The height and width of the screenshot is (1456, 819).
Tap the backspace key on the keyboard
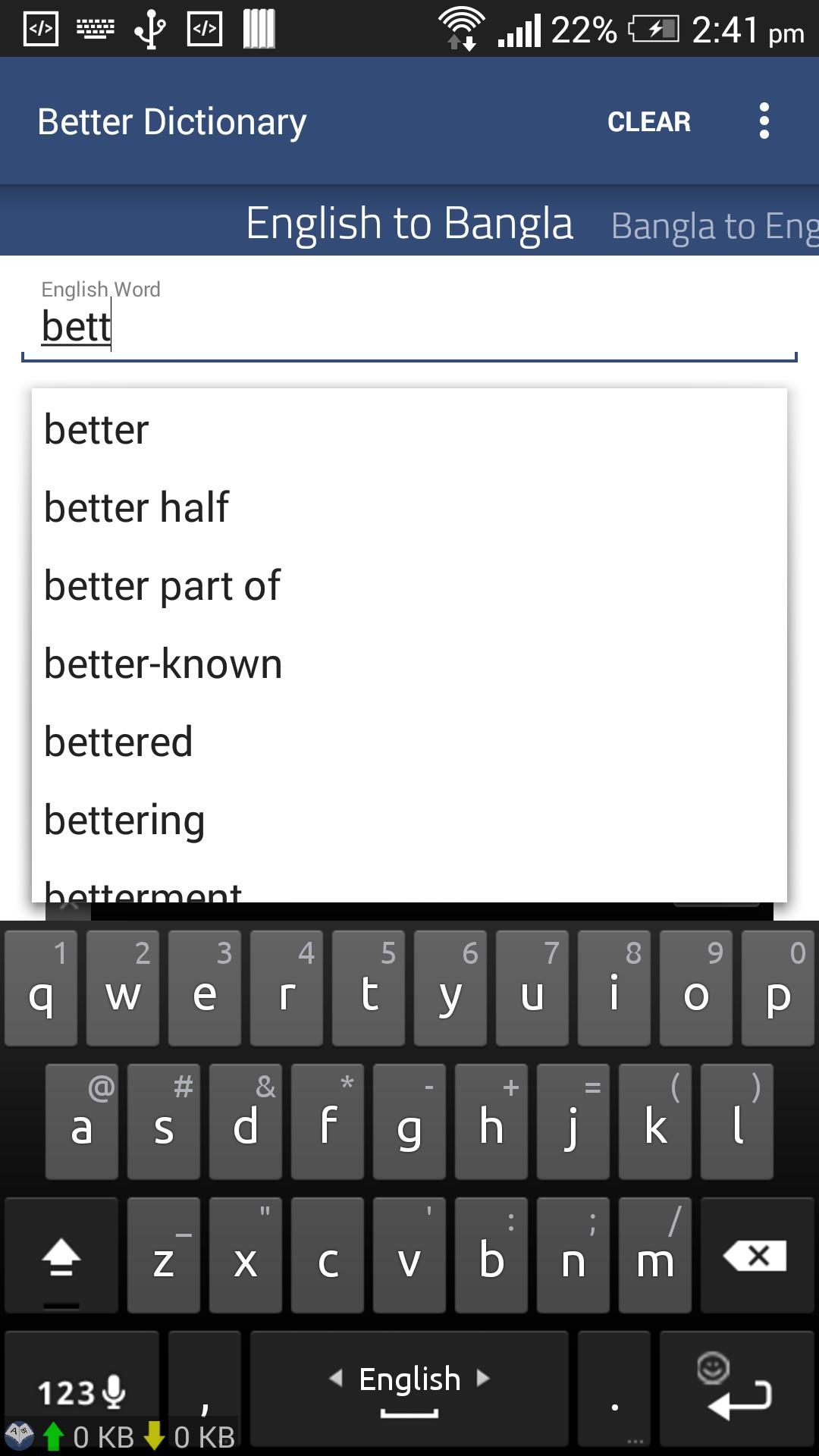755,1257
